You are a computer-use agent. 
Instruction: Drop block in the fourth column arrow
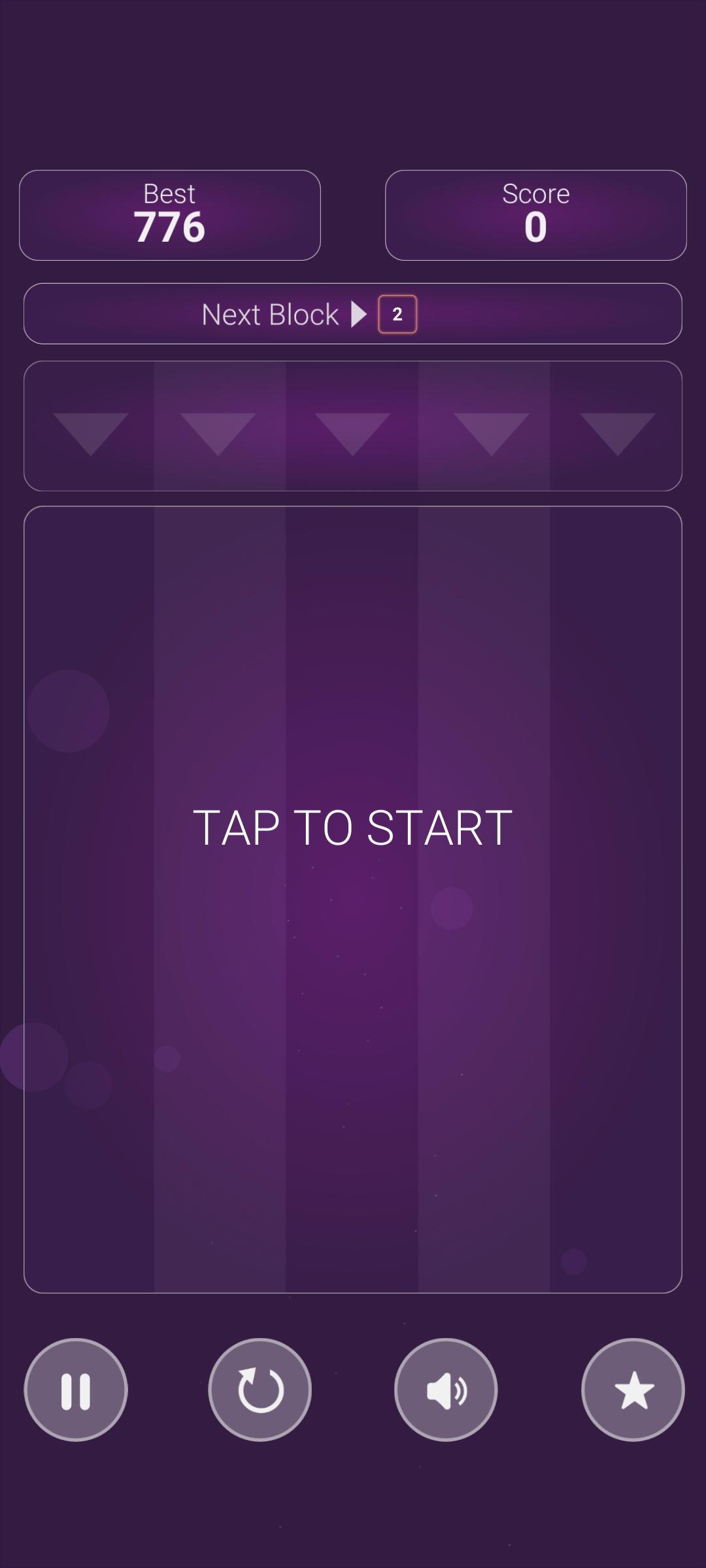click(491, 432)
